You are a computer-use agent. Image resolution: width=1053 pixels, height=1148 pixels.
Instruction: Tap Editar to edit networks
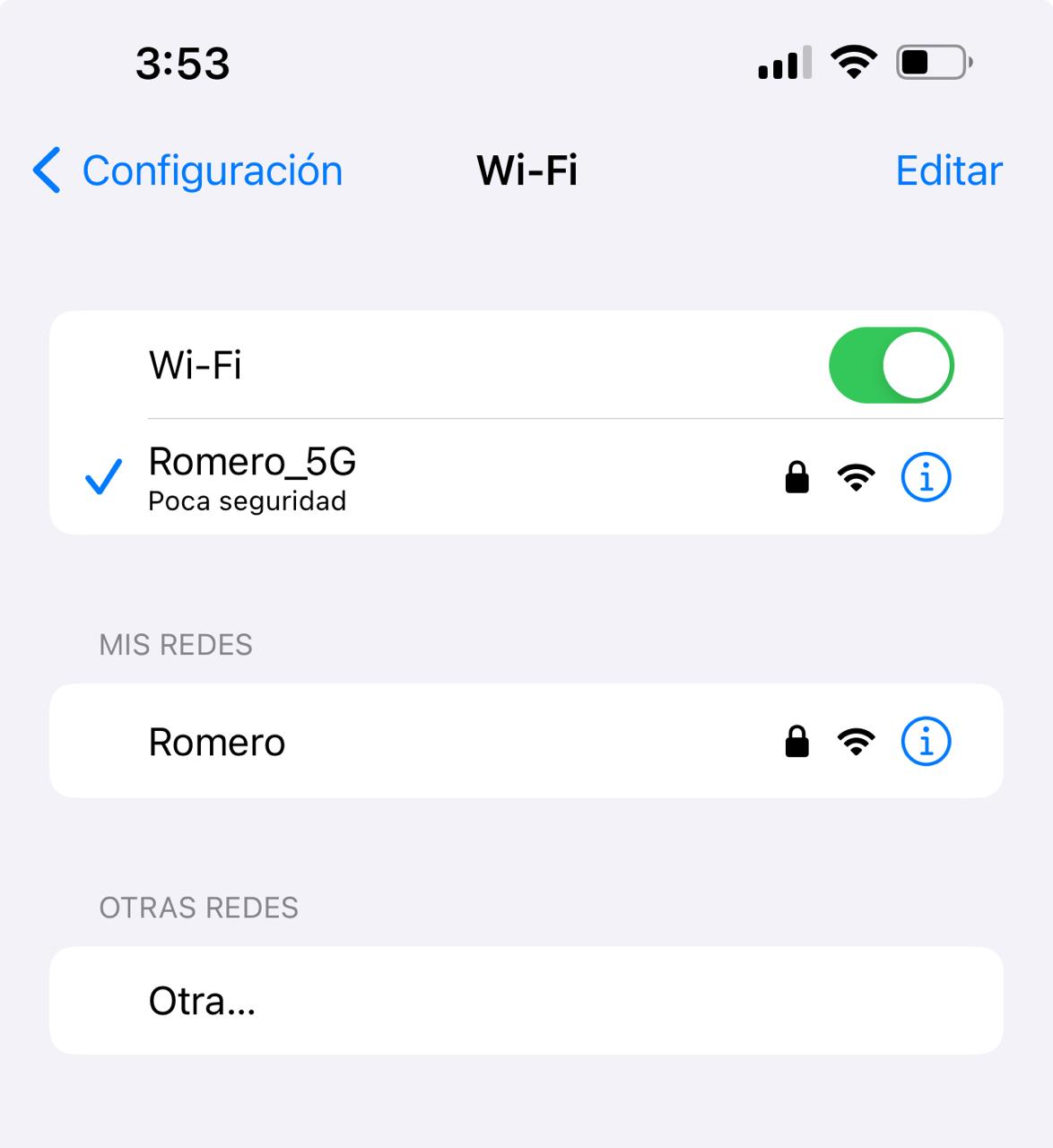pyautogui.click(x=948, y=170)
